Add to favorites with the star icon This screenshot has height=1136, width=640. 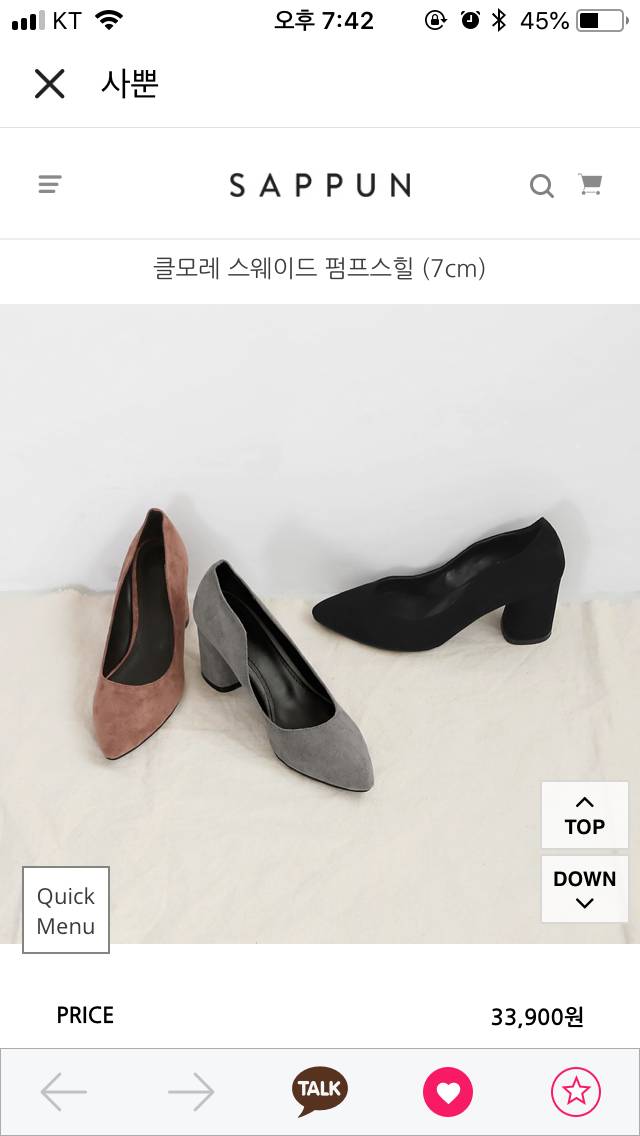tap(576, 1092)
